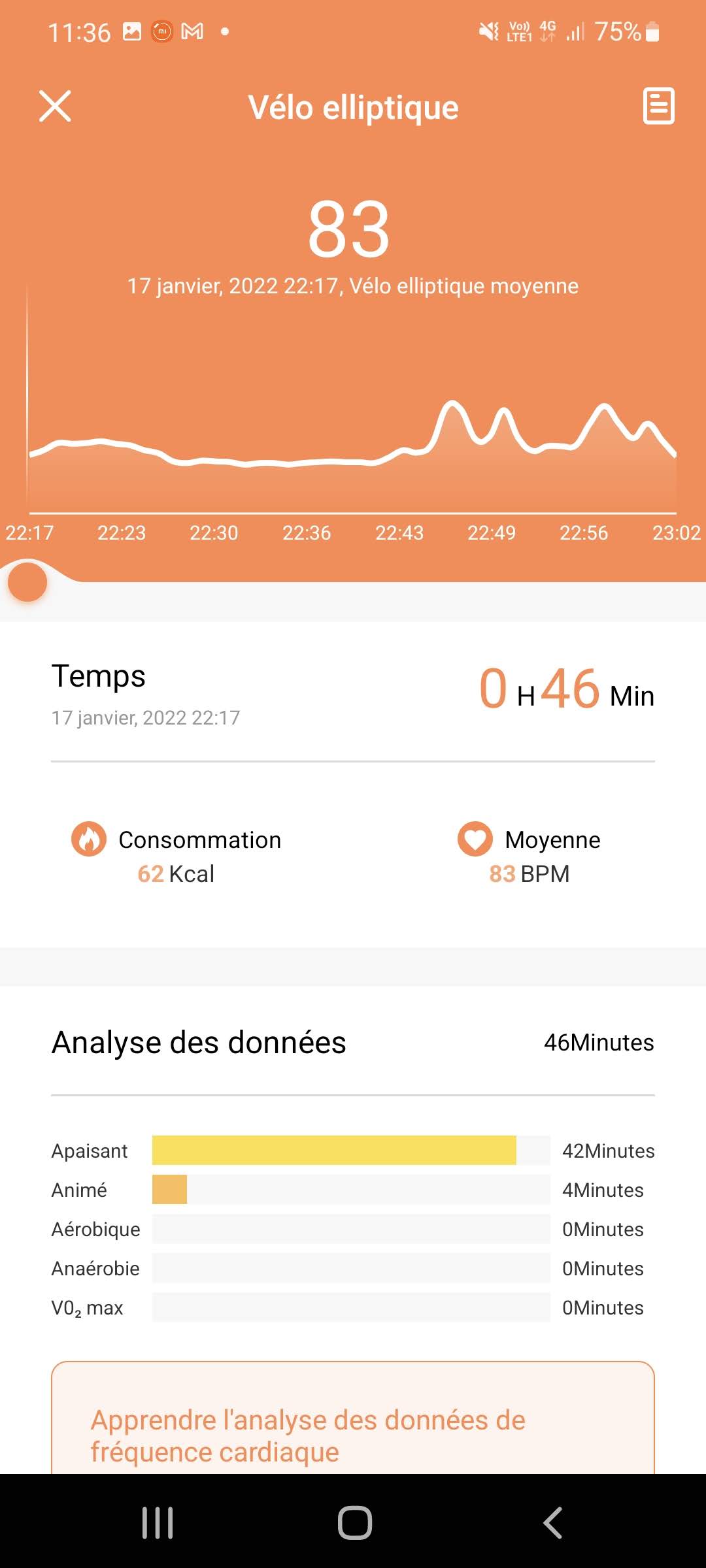The width and height of the screenshot is (706, 1568).
Task: Close the Vélo elliptique workout screen
Action: [x=55, y=106]
